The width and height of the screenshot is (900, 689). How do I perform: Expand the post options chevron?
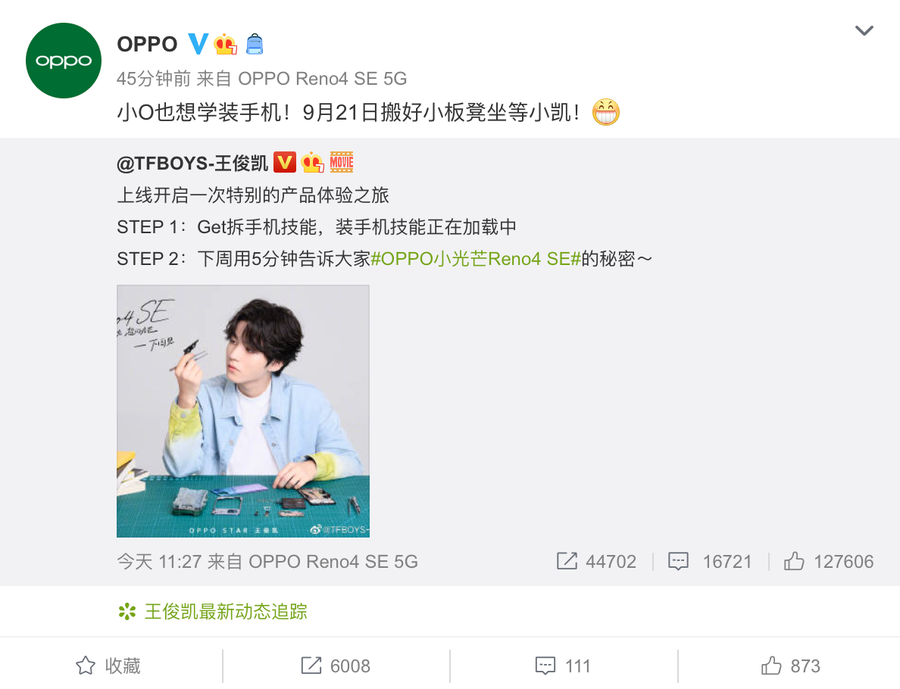(864, 31)
